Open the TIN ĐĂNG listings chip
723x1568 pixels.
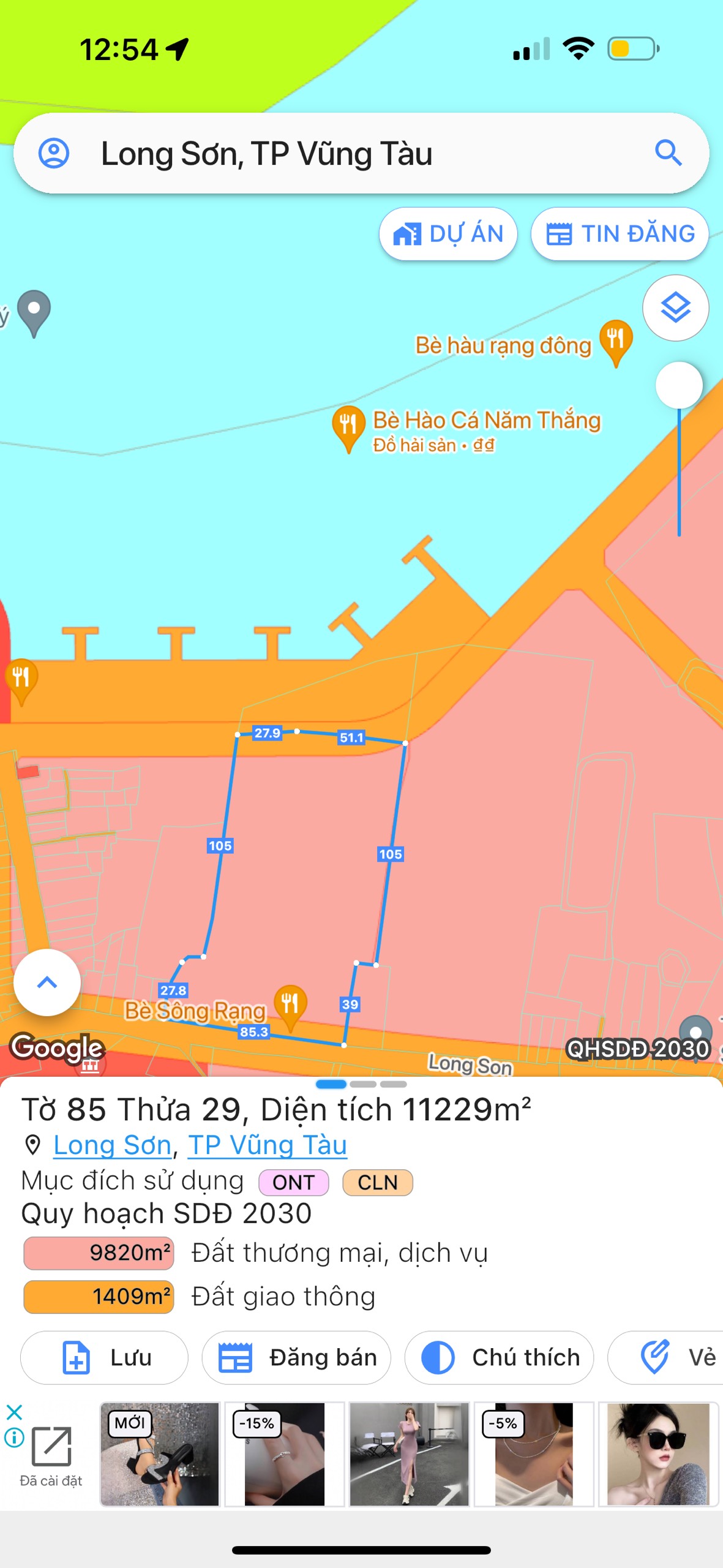620,234
